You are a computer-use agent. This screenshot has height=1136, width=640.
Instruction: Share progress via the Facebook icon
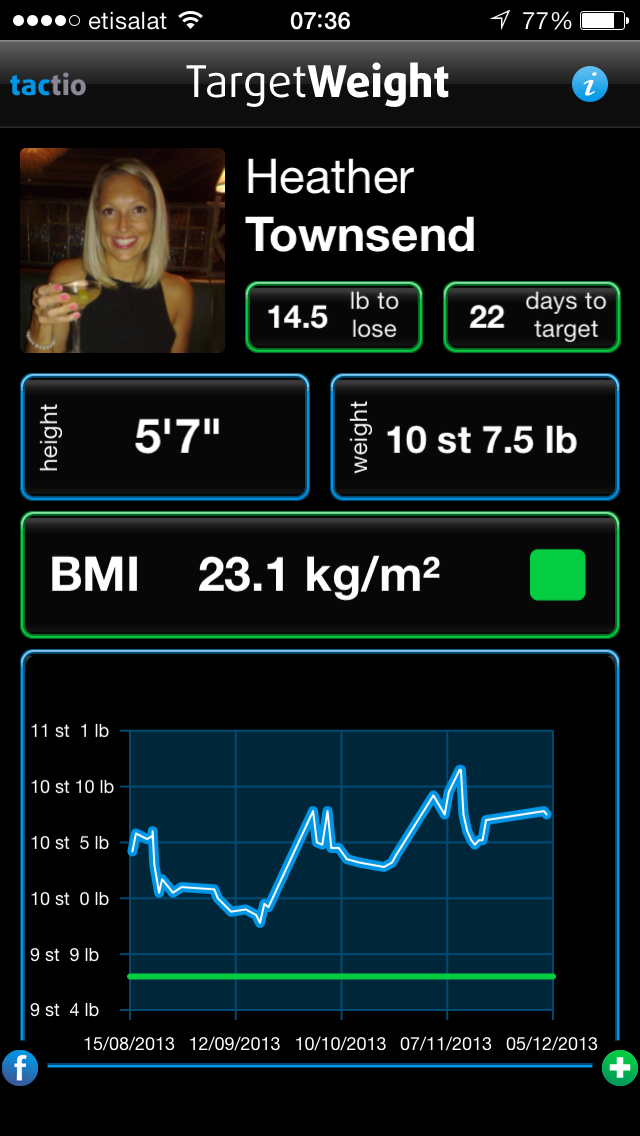click(x=20, y=1067)
